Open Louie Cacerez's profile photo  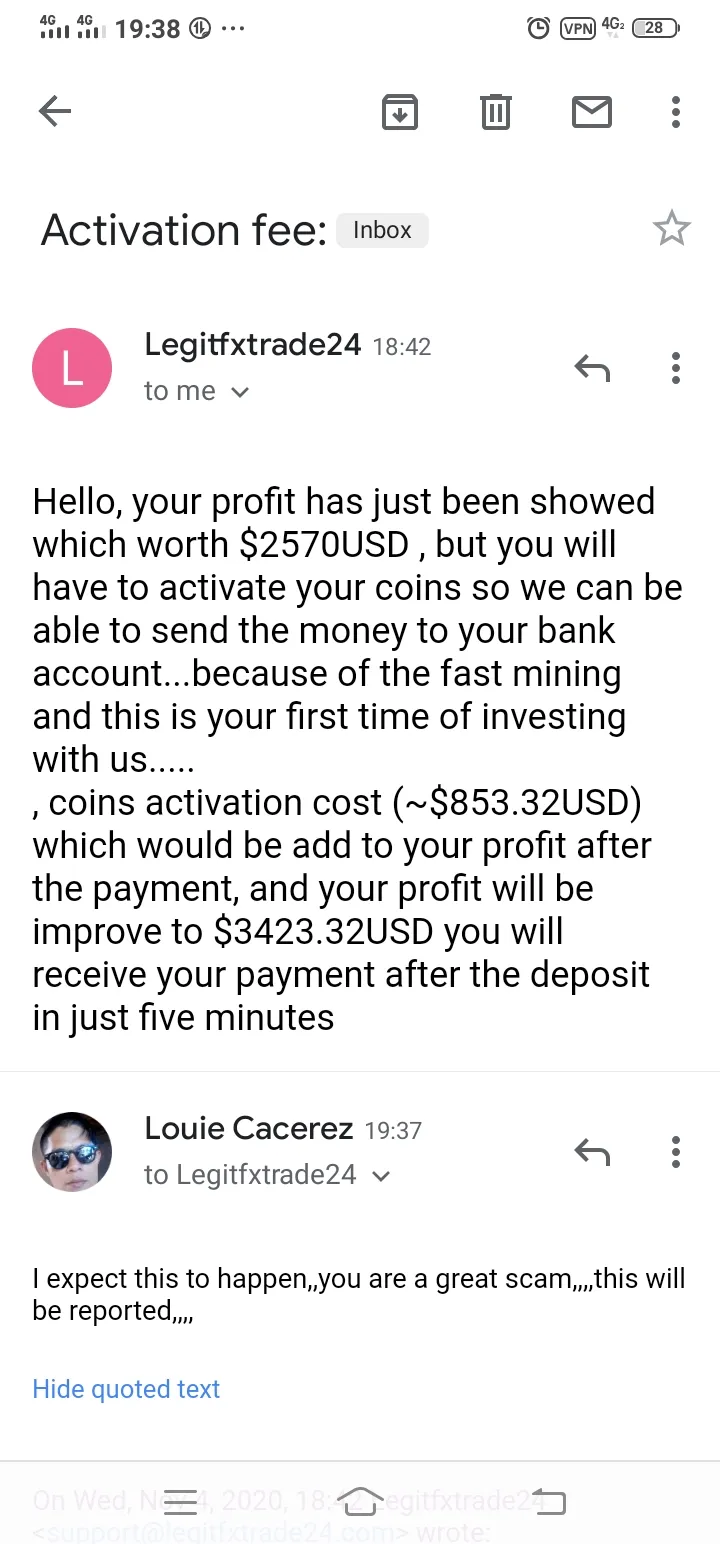tap(72, 1152)
